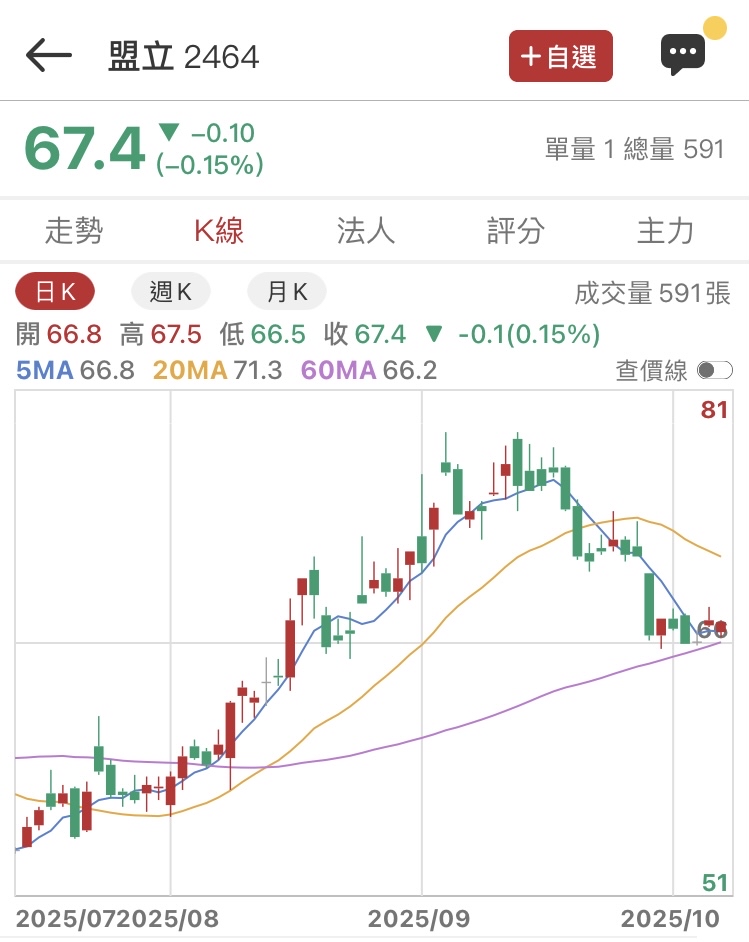Enable the 查價線 toggle
The height and width of the screenshot is (942, 749).
(x=714, y=371)
